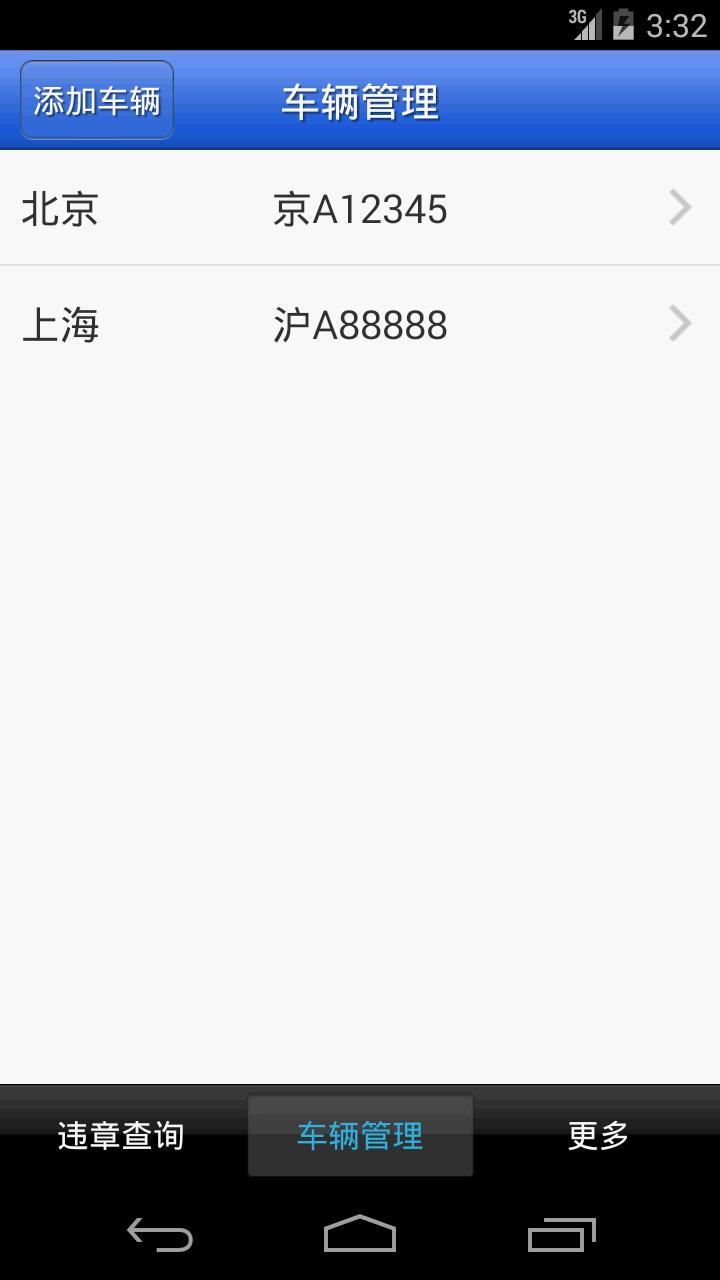Go back with the system back button
The width and height of the screenshot is (720, 1280).
(160, 1236)
